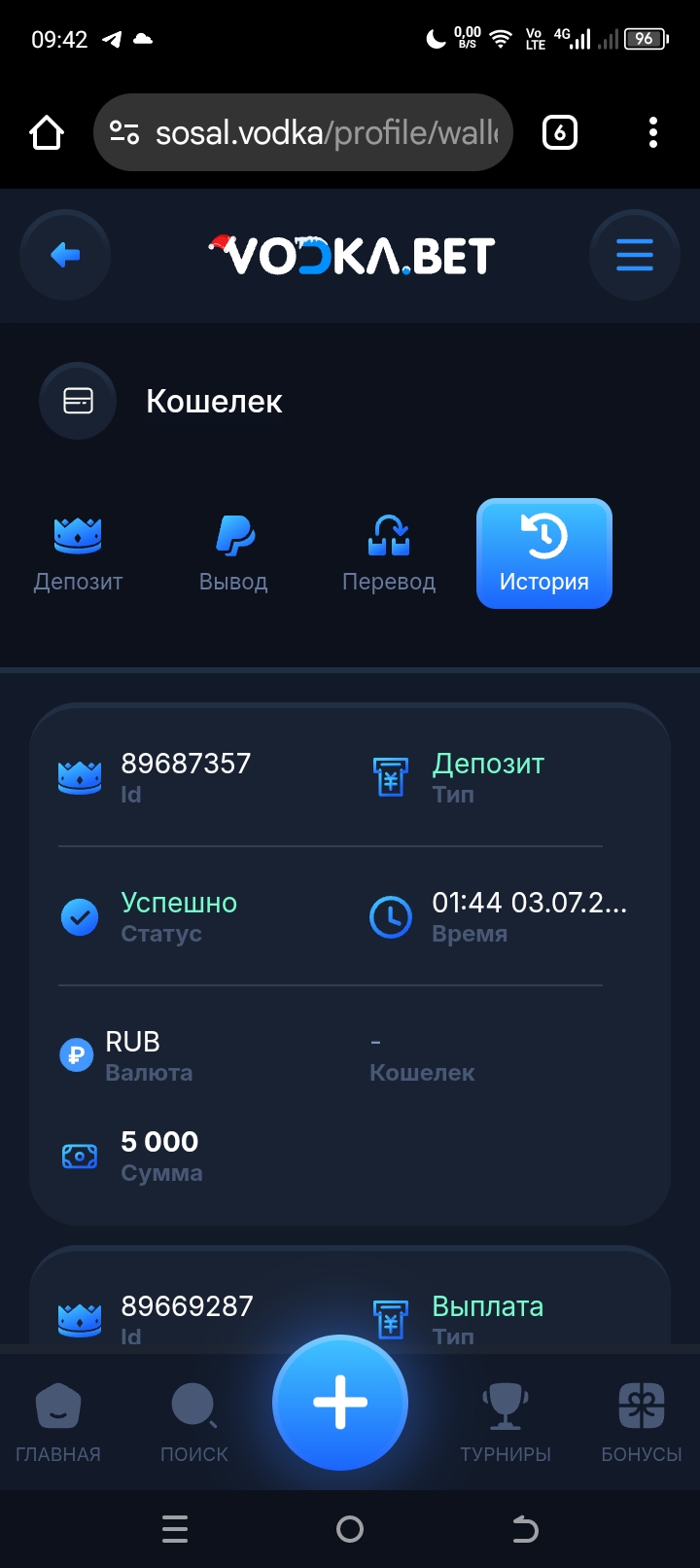This screenshot has height=1568, width=700.
Task: Open the hamburger menu
Action: click(634, 256)
